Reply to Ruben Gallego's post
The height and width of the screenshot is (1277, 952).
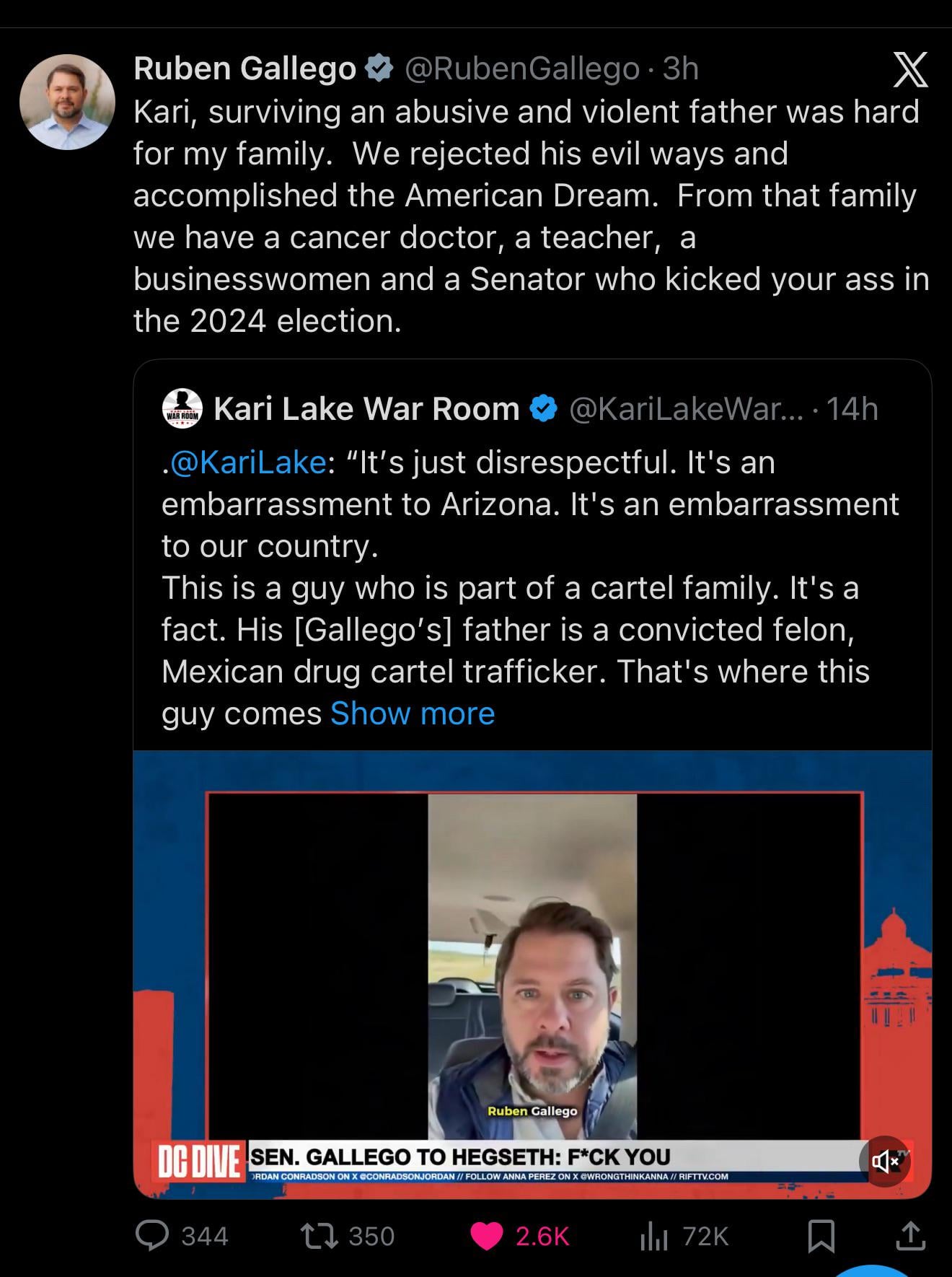pos(152,1236)
